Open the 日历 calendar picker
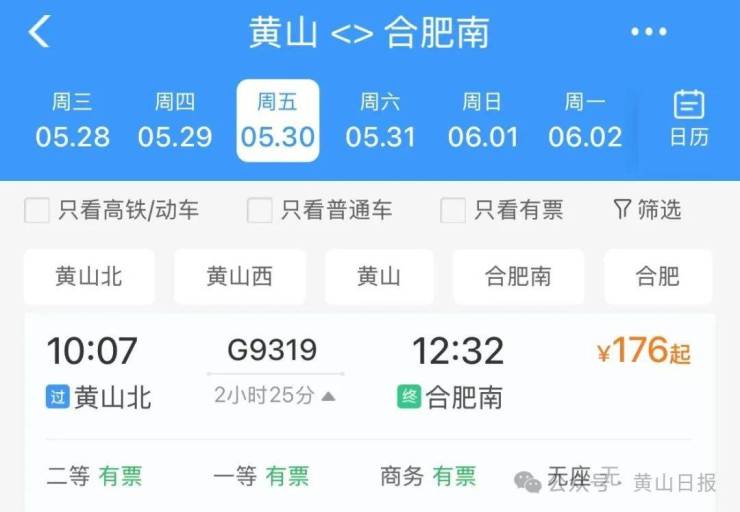The height and width of the screenshot is (512, 740). (689, 118)
